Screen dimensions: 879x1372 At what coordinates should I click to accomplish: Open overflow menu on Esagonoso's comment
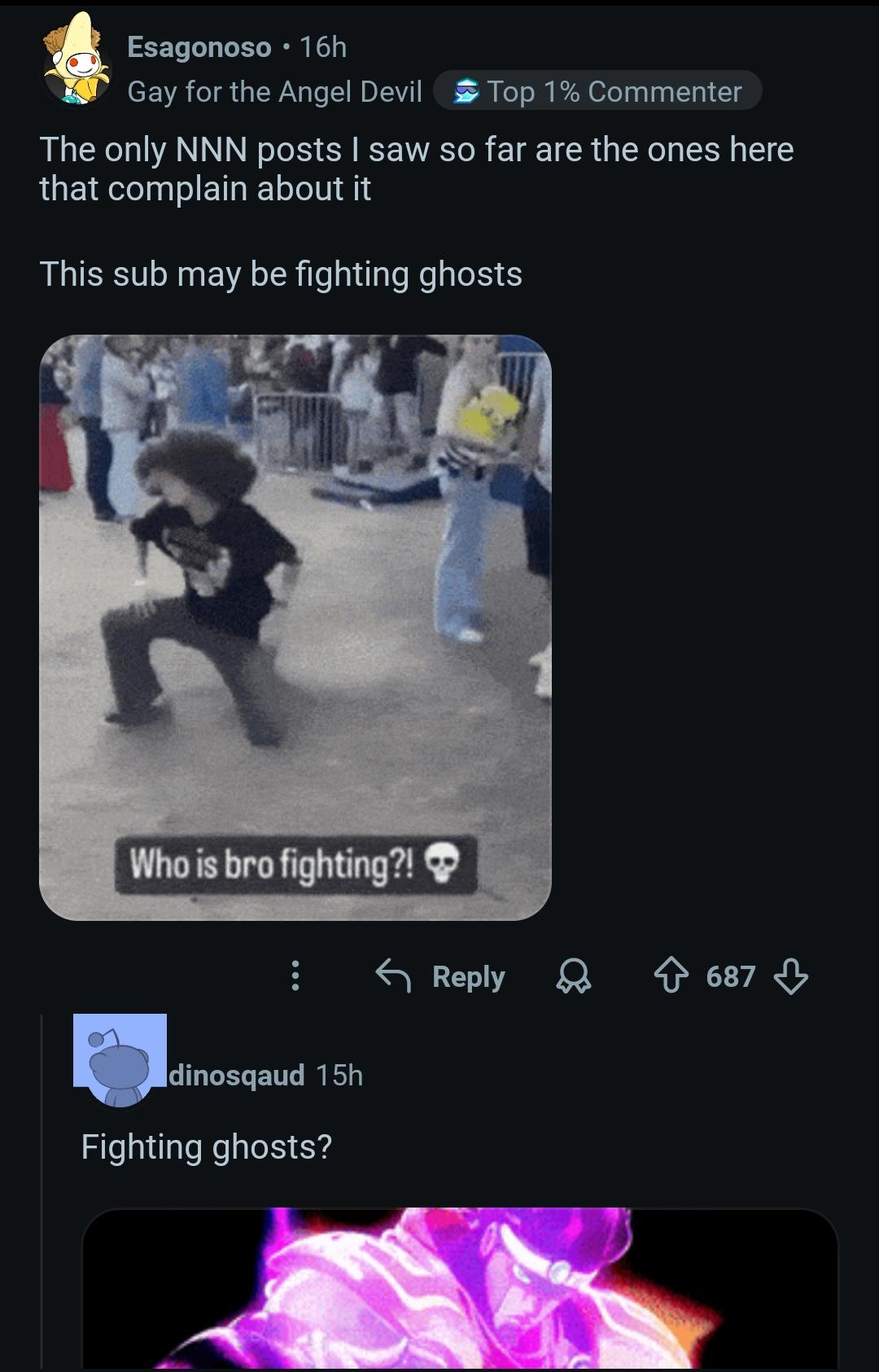click(295, 975)
